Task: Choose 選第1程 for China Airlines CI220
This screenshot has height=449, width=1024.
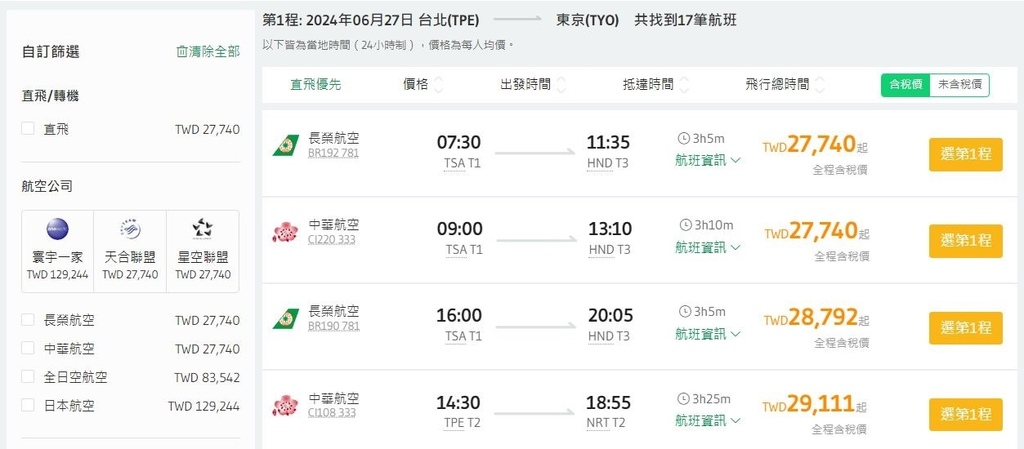Action: point(965,240)
